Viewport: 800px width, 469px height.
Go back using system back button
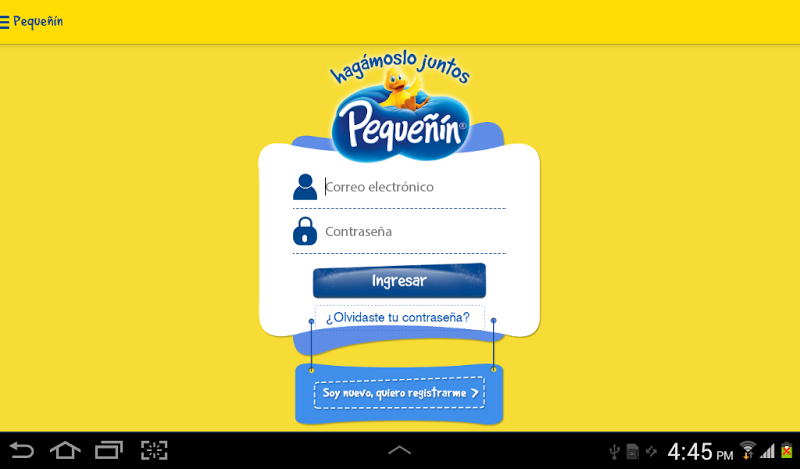tap(21, 451)
